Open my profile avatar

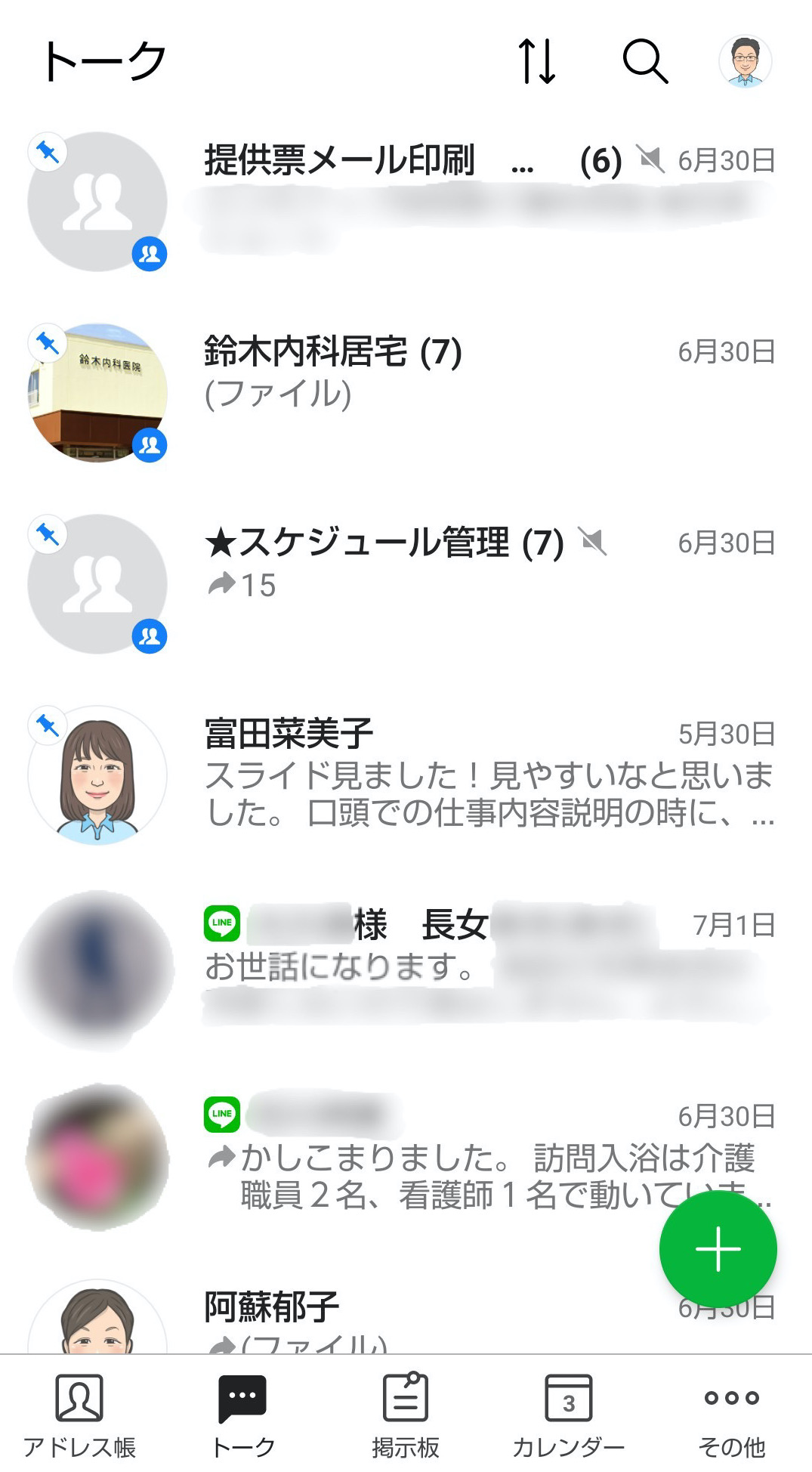click(x=745, y=61)
